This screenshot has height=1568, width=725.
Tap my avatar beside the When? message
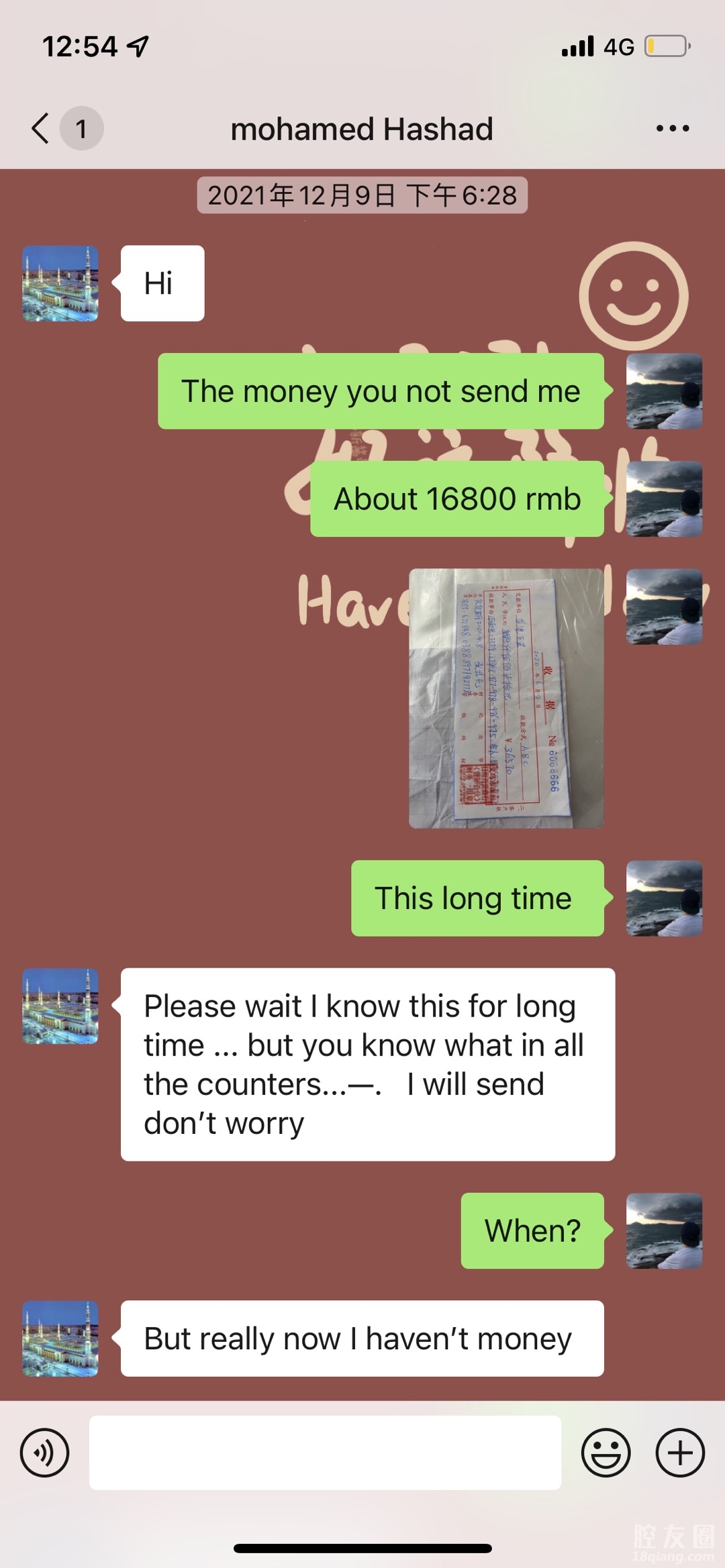point(664,1231)
